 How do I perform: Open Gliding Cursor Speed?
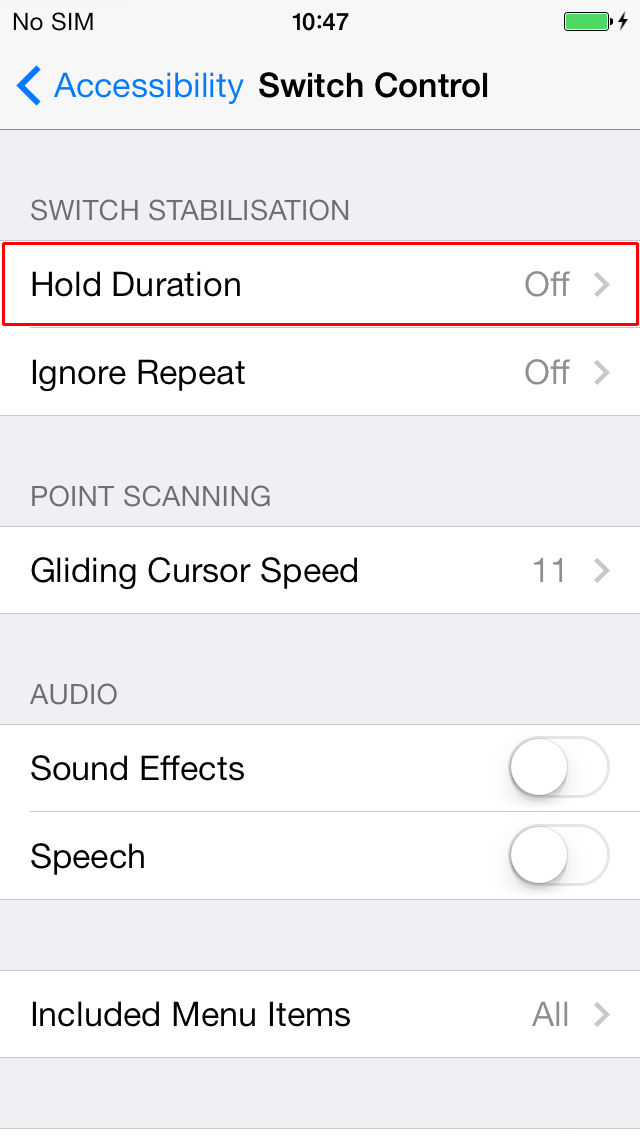pos(320,570)
